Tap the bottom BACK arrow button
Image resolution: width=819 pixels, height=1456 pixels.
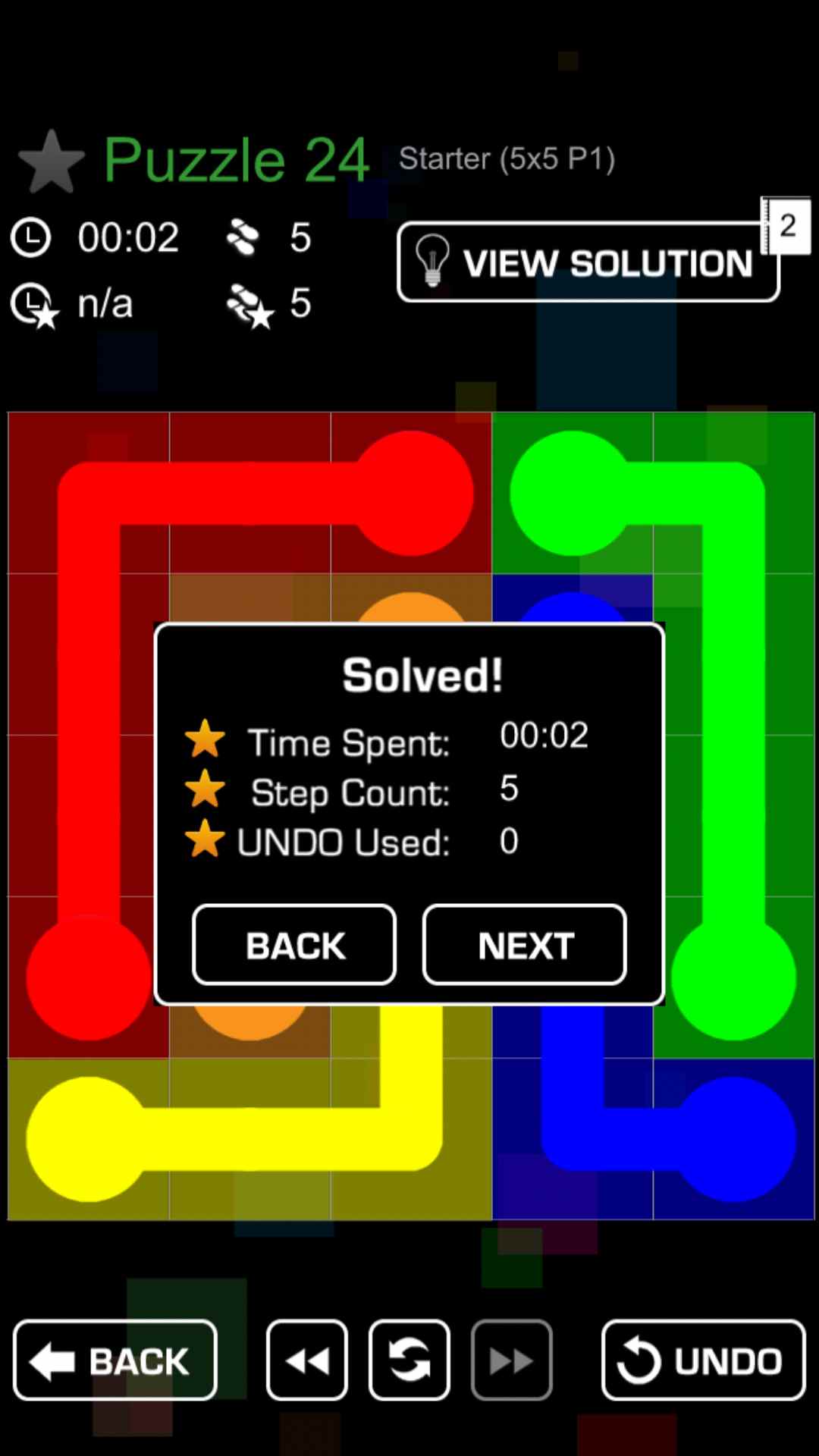pyautogui.click(x=115, y=1360)
